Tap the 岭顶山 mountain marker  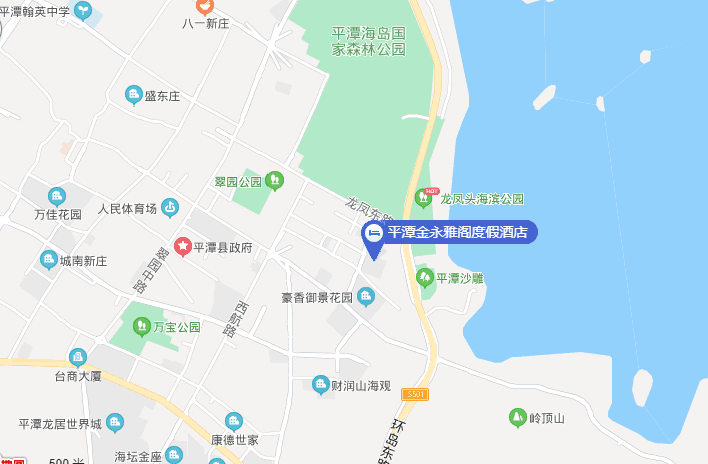click(517, 417)
